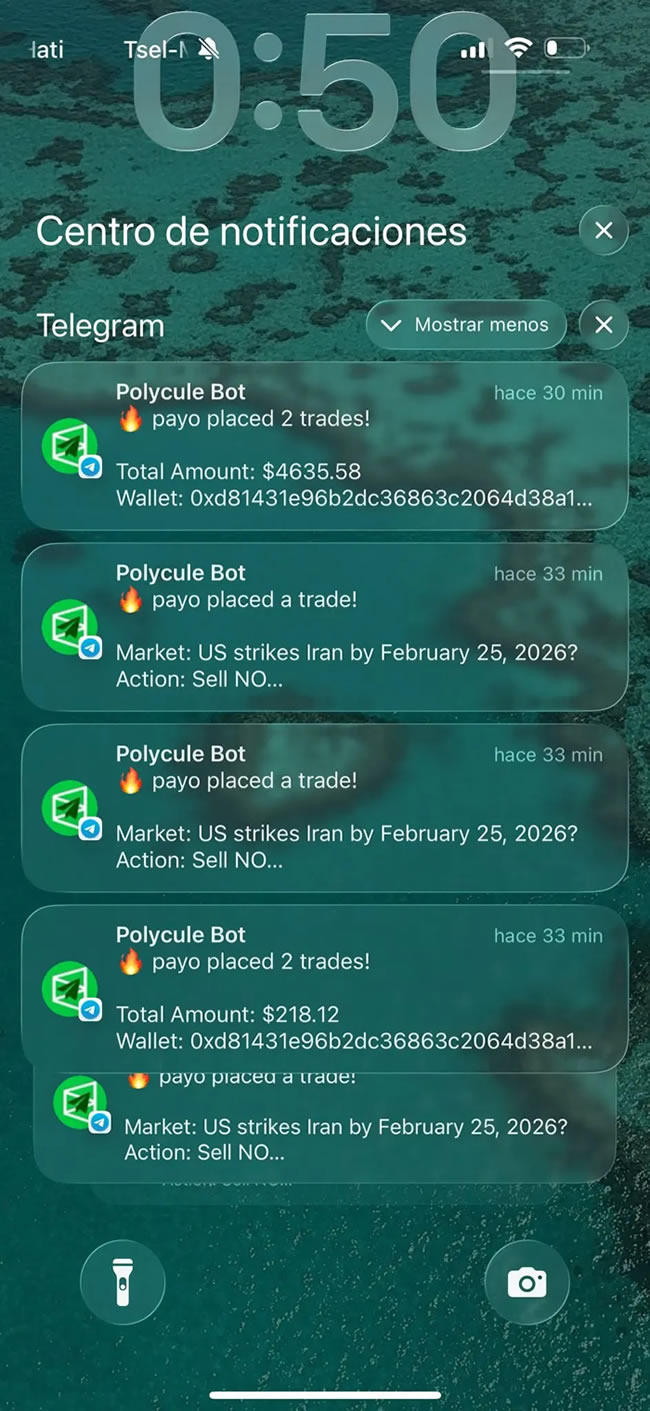
Task: Dismiss the Telegram notification group
Action: click(x=603, y=325)
